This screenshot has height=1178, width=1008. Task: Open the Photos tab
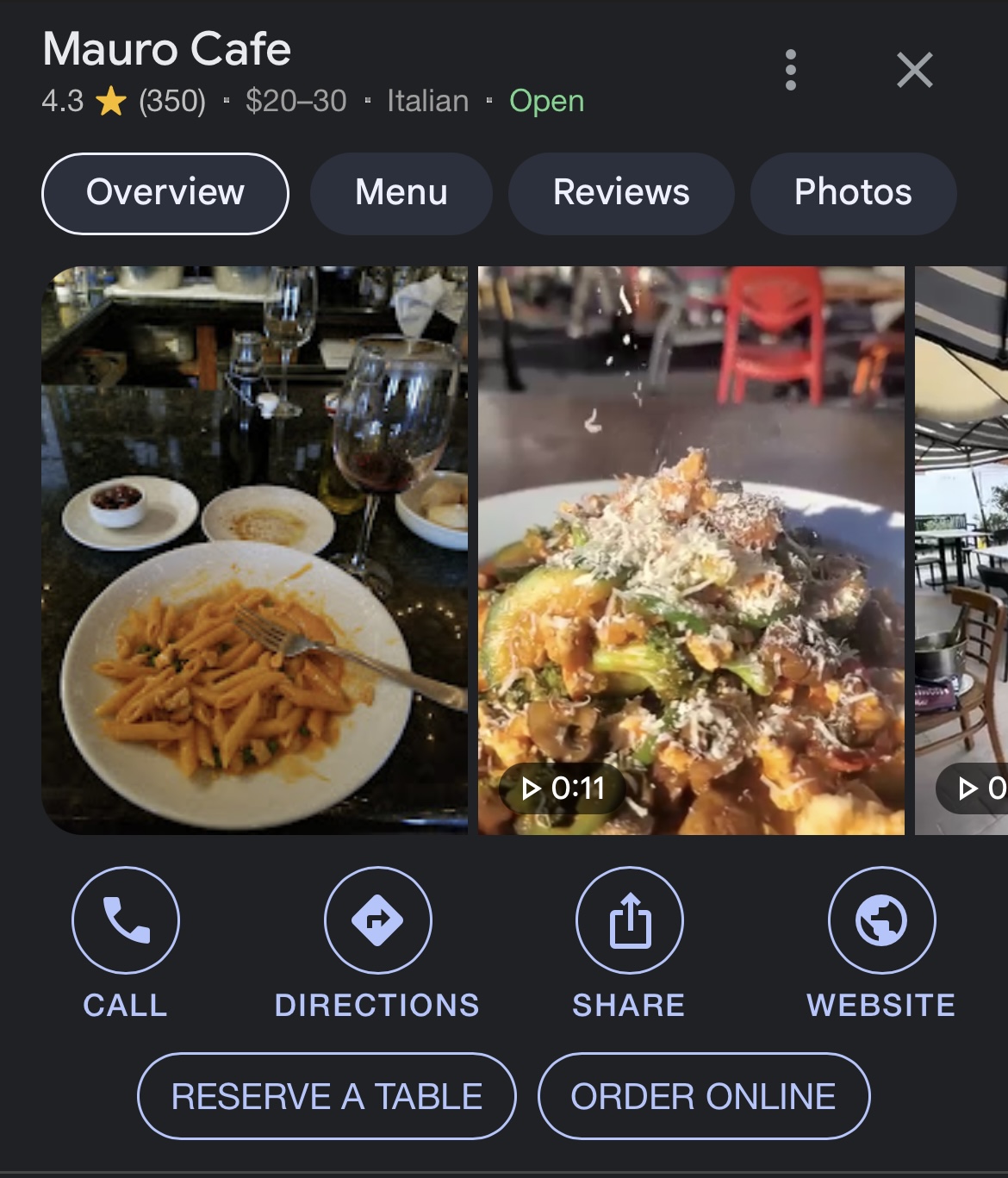853,193
